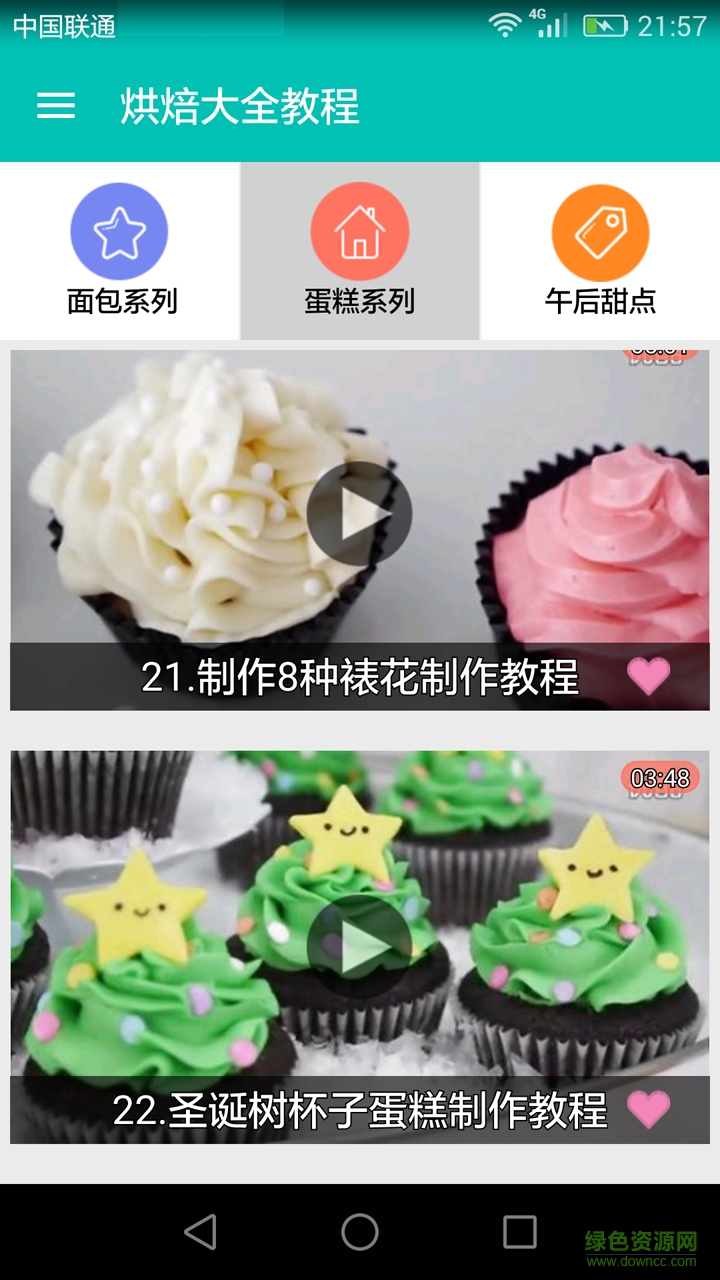Select the 蛋糕系列 tab

pyautogui.click(x=360, y=250)
